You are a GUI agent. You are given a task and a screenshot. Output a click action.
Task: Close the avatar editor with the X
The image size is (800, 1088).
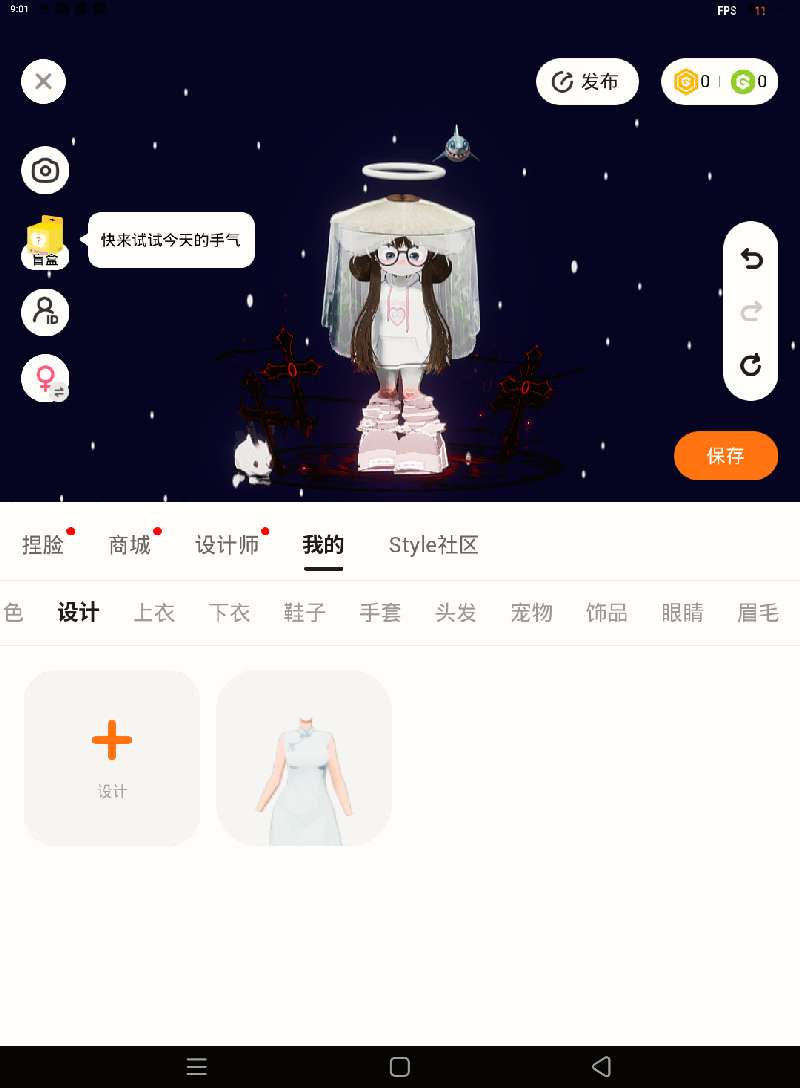43,82
